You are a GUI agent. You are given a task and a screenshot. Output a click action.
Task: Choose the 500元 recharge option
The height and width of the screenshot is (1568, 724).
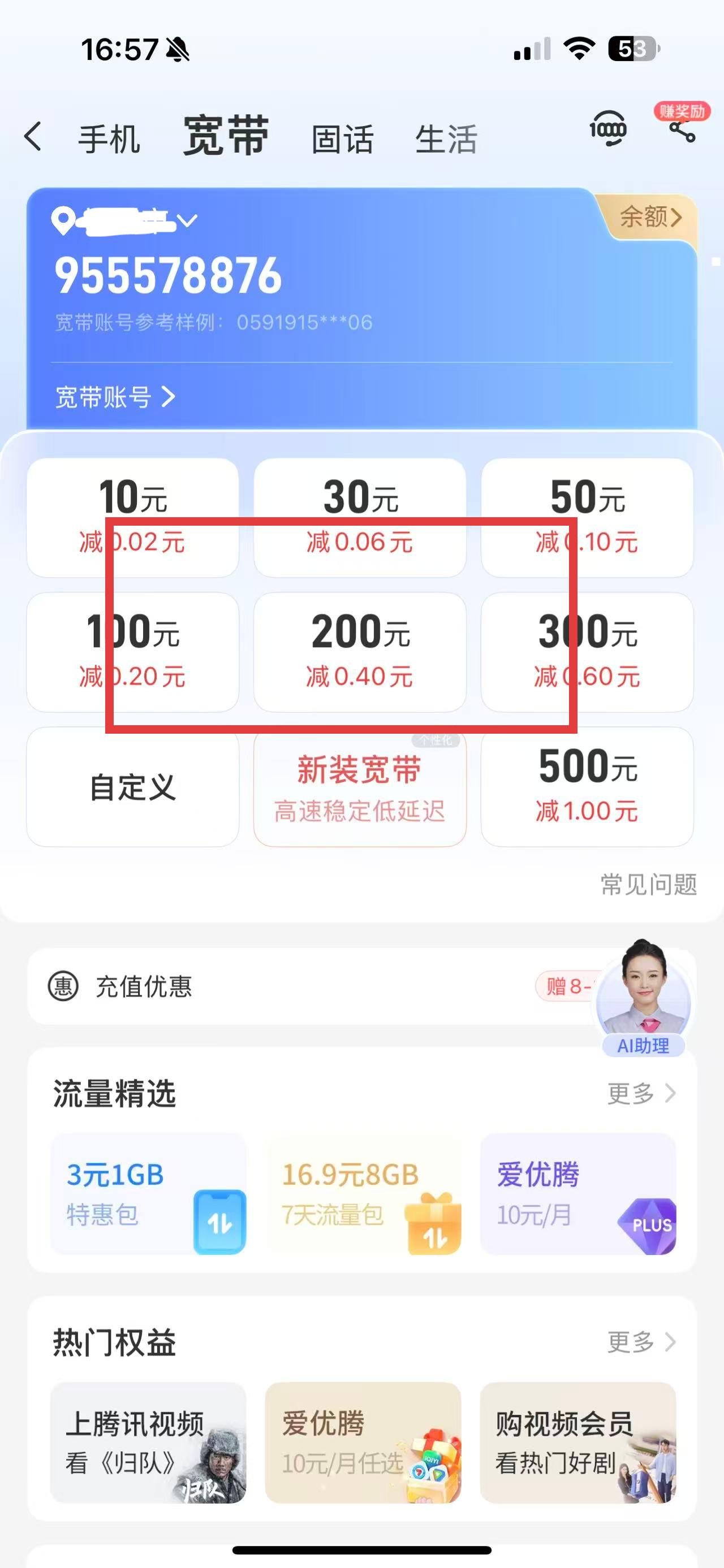point(587,786)
